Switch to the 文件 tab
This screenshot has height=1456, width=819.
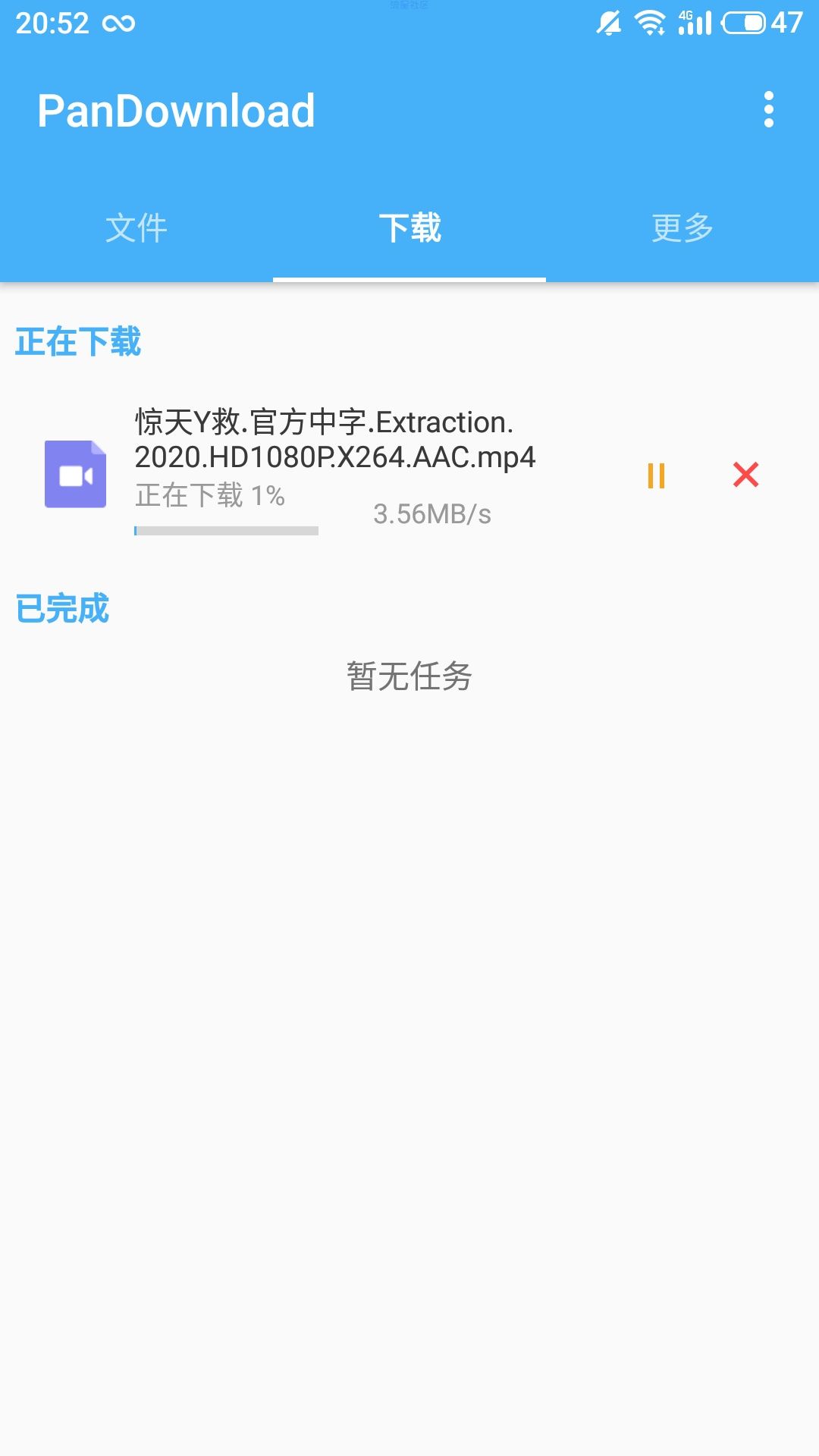(x=136, y=228)
